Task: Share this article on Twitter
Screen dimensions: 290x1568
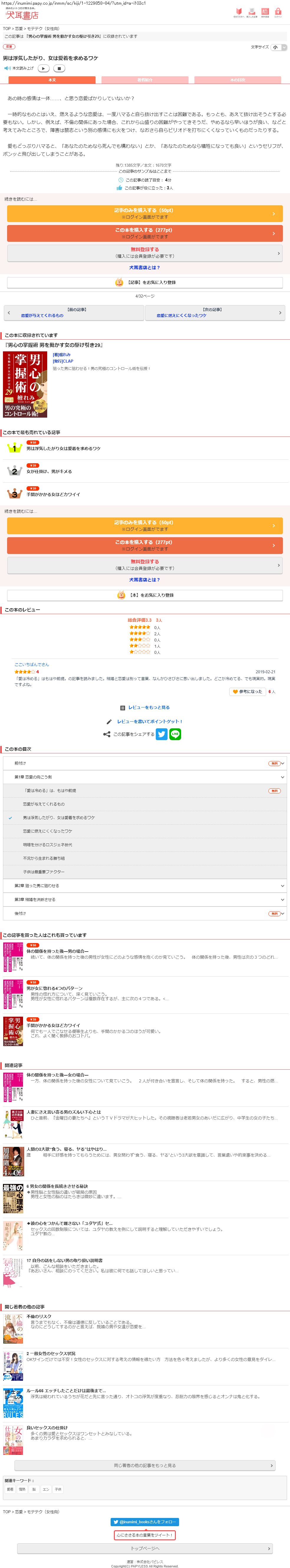Action: (x=161, y=734)
